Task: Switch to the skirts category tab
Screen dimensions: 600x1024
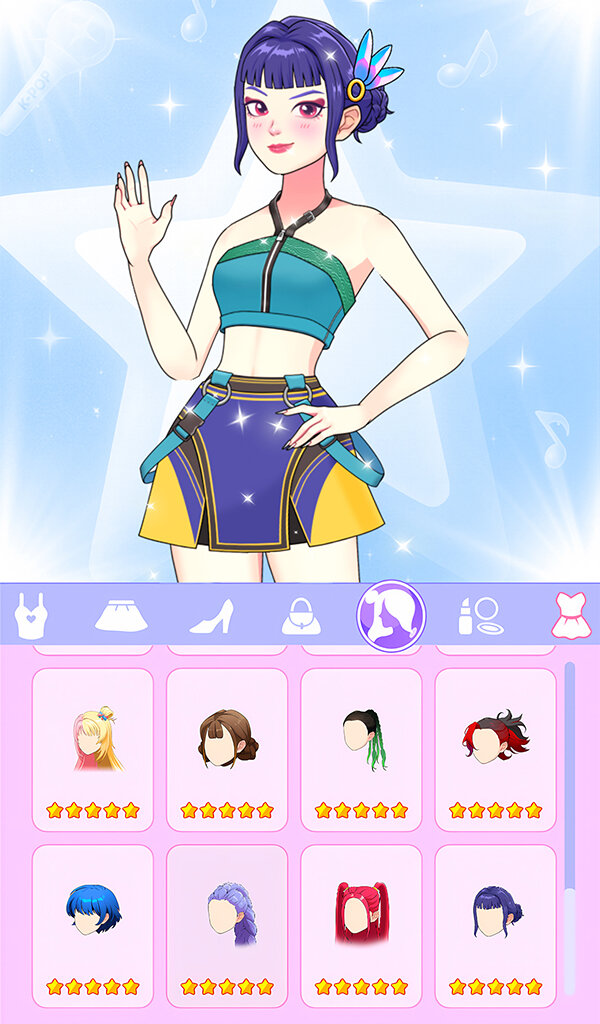Action: (x=121, y=615)
